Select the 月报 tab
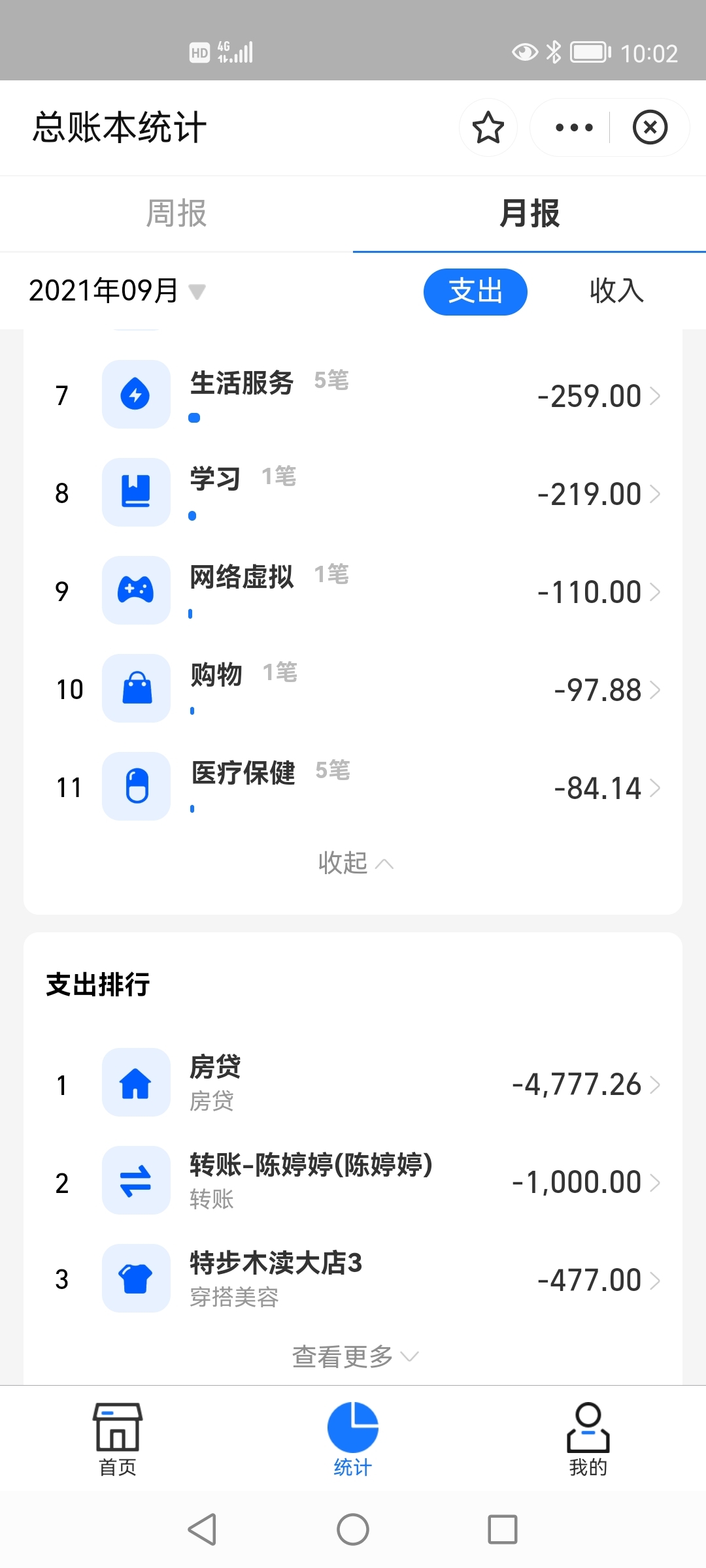Viewport: 706px width, 1568px height. [x=529, y=214]
